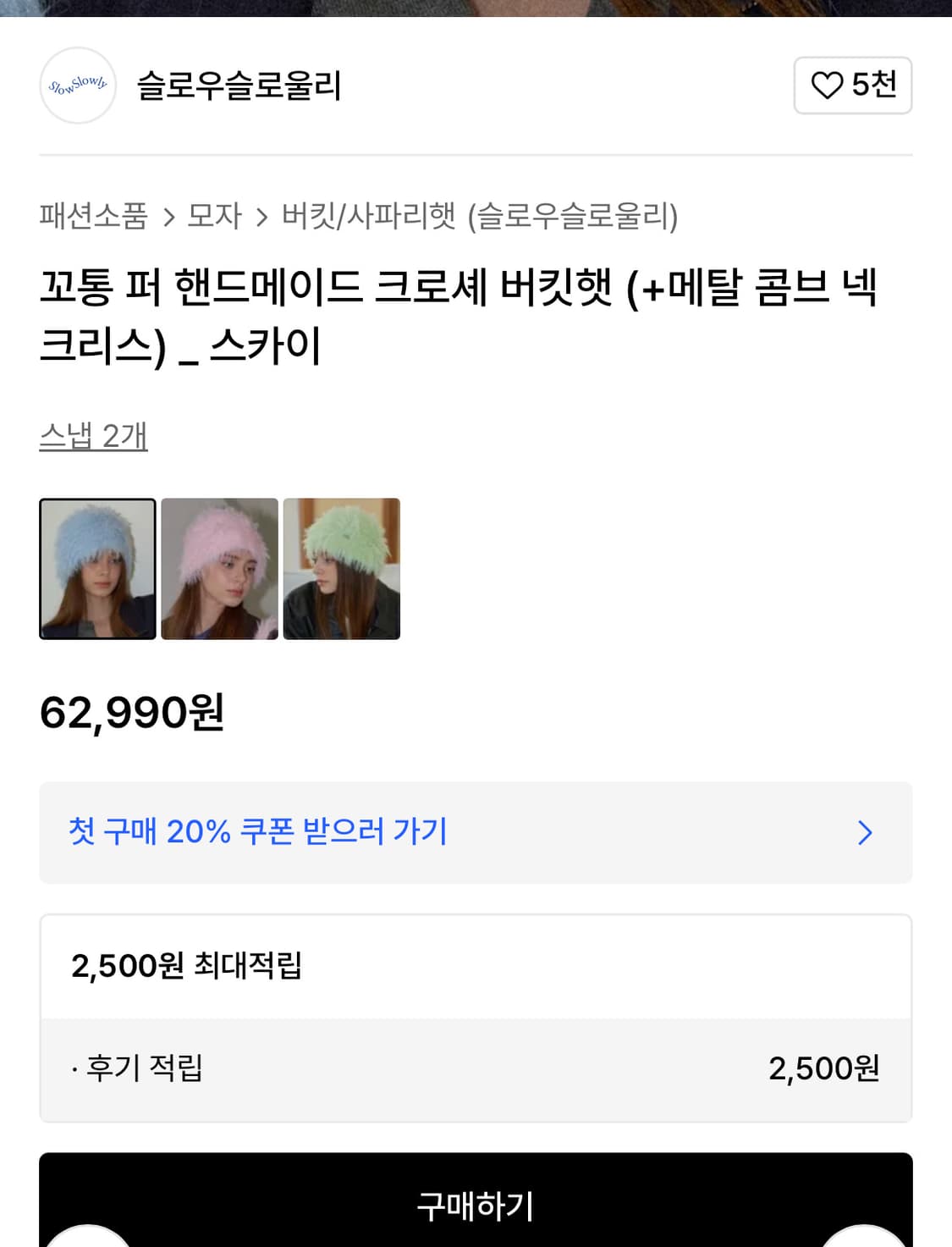Tap the coupon banner's right chevron arrow
This screenshot has height=1247, width=952.
pos(865,833)
